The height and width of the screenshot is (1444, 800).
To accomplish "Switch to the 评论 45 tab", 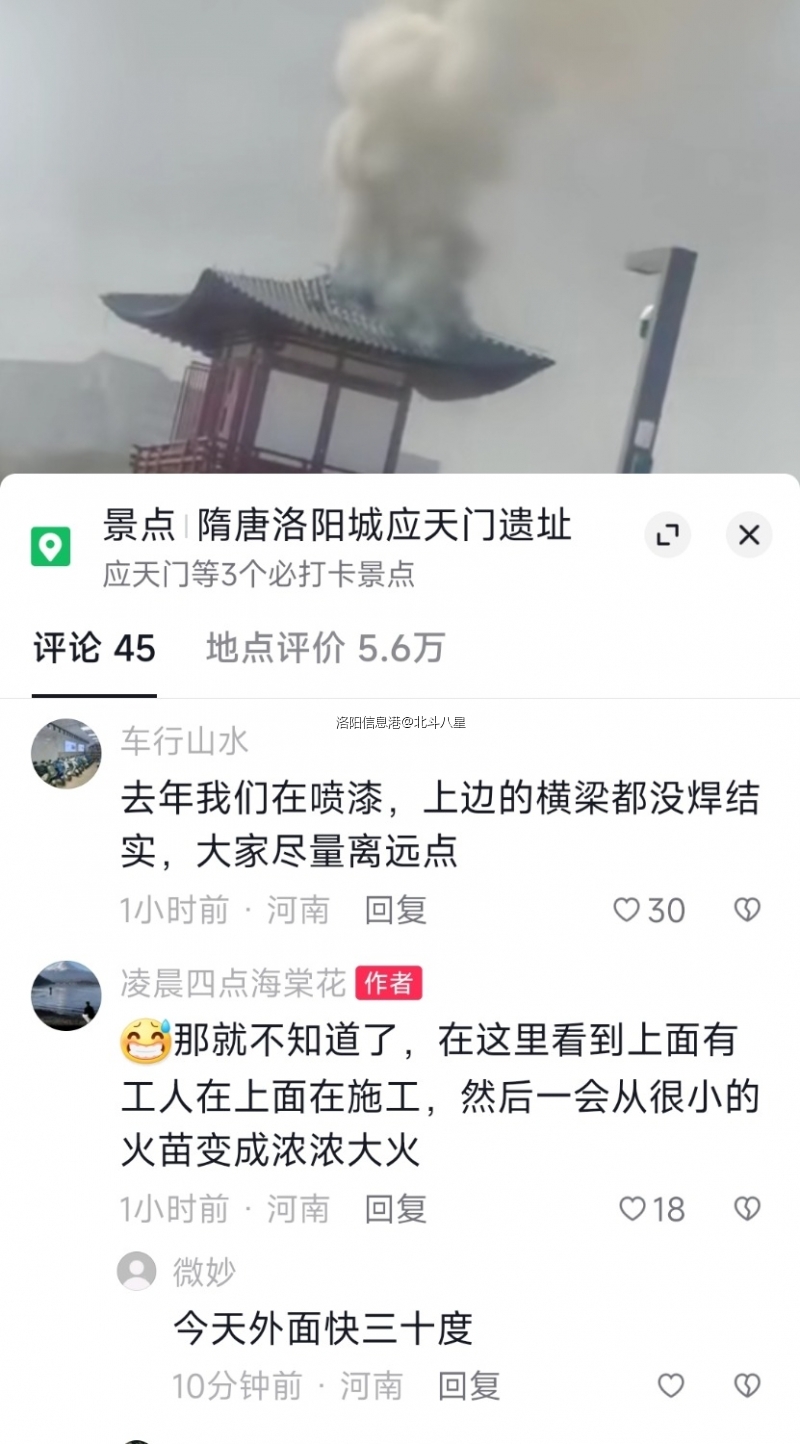I will coord(93,648).
